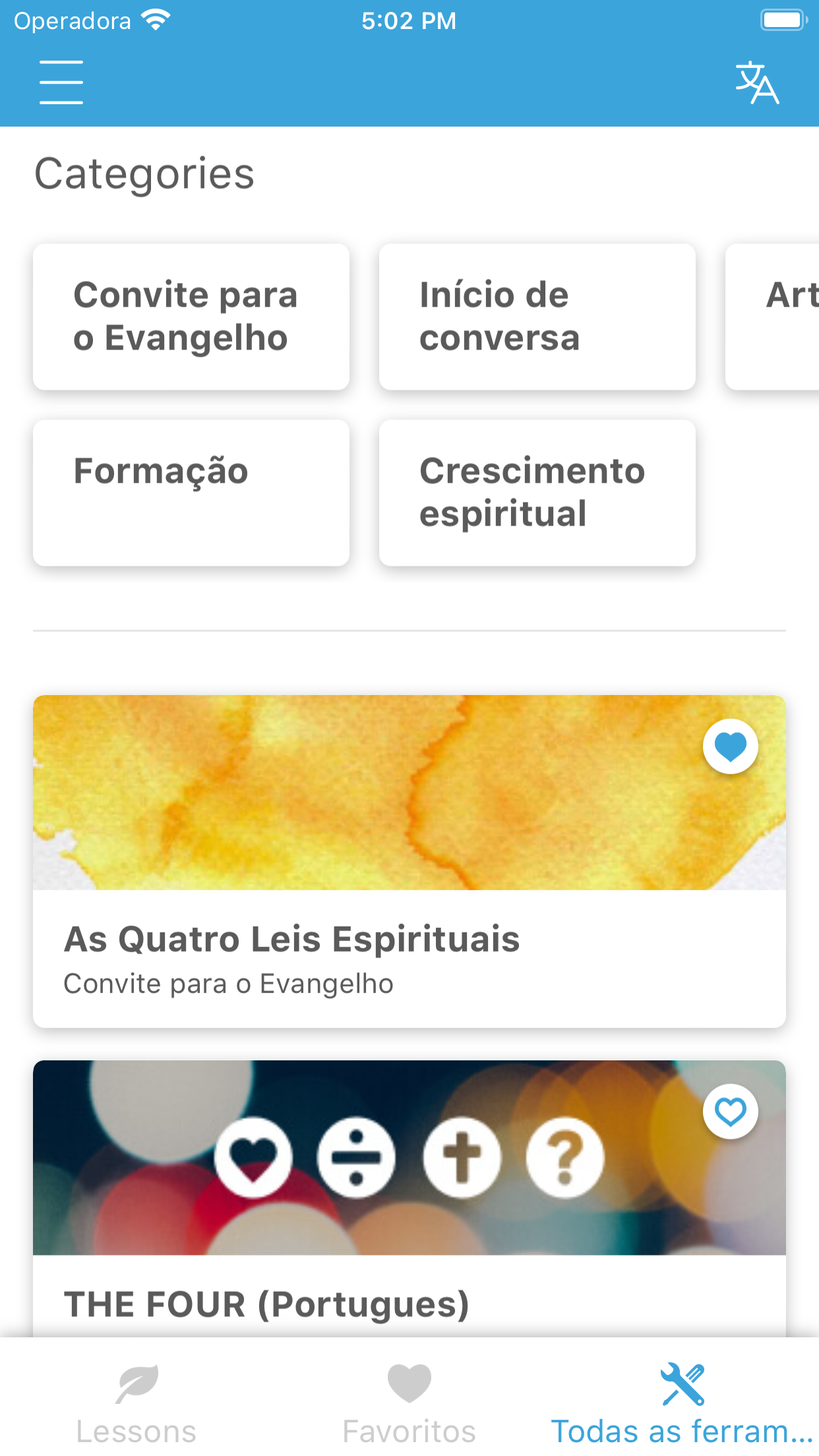819x1456 pixels.
Task: Open THE FOUR (Portugues) card
Action: point(409,1198)
